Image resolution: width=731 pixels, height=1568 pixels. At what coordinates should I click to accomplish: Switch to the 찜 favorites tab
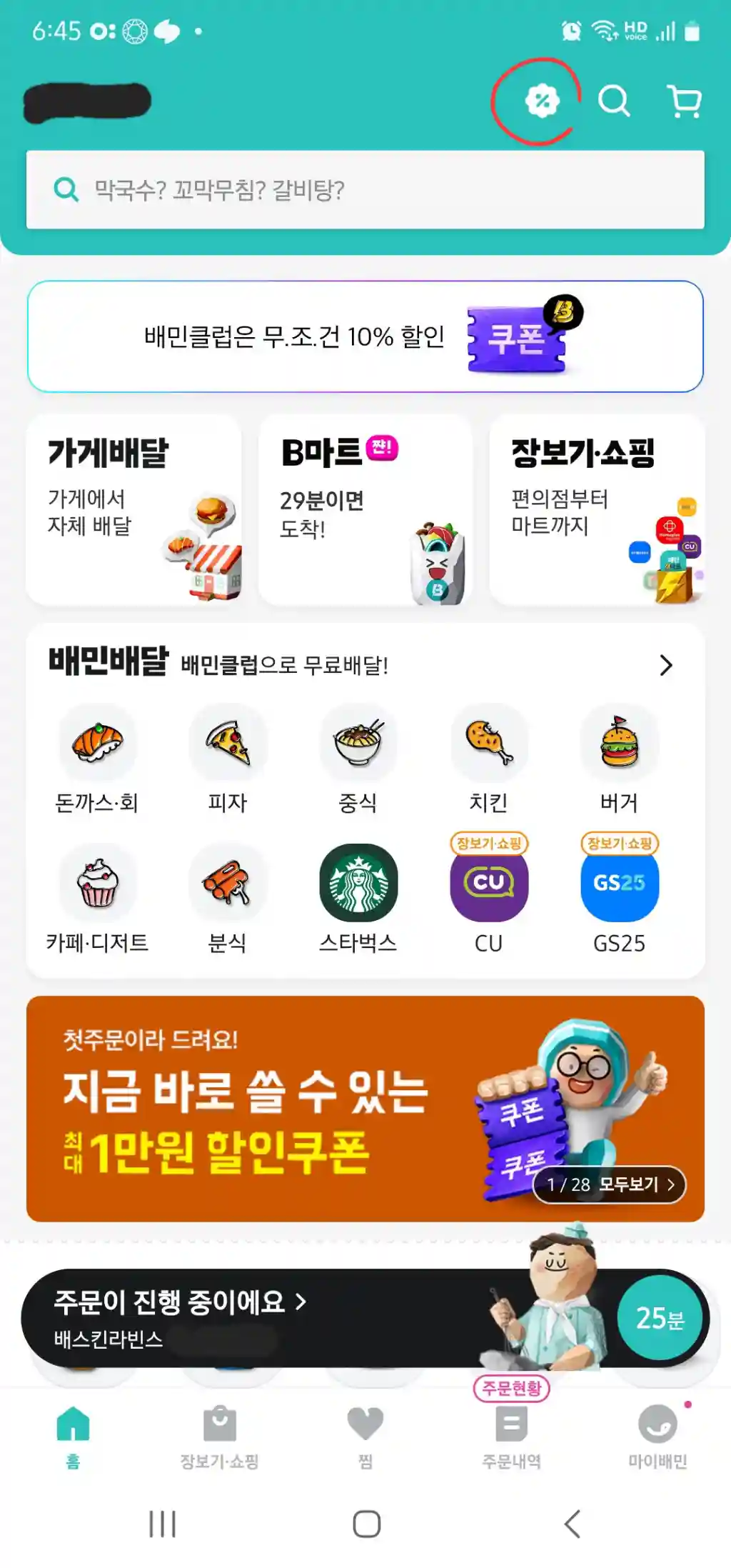coord(365,1437)
